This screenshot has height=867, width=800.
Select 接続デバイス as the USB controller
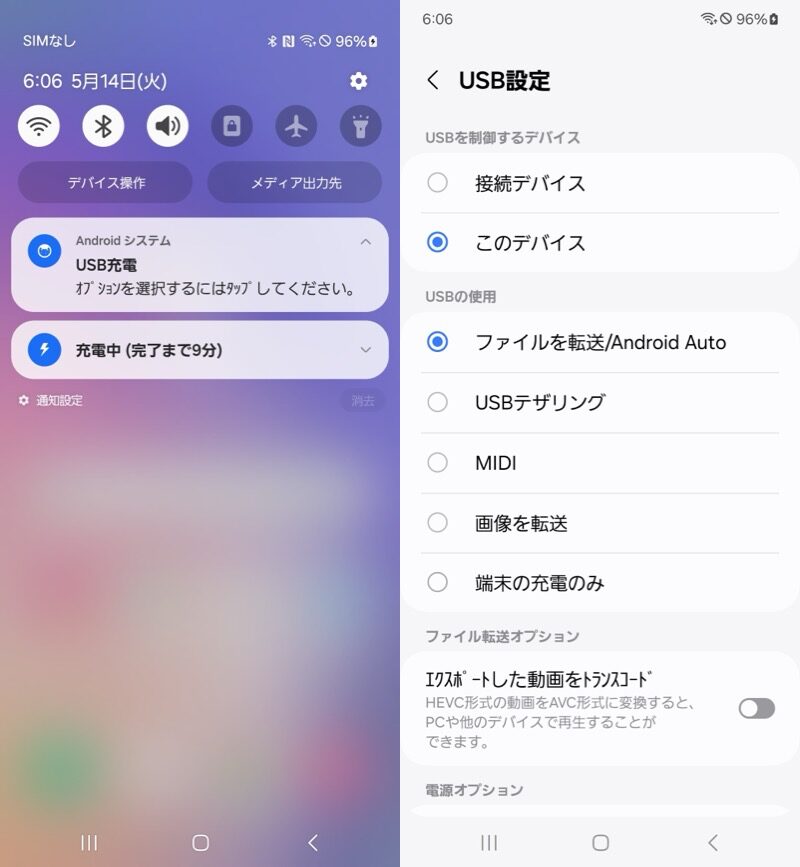pos(437,183)
